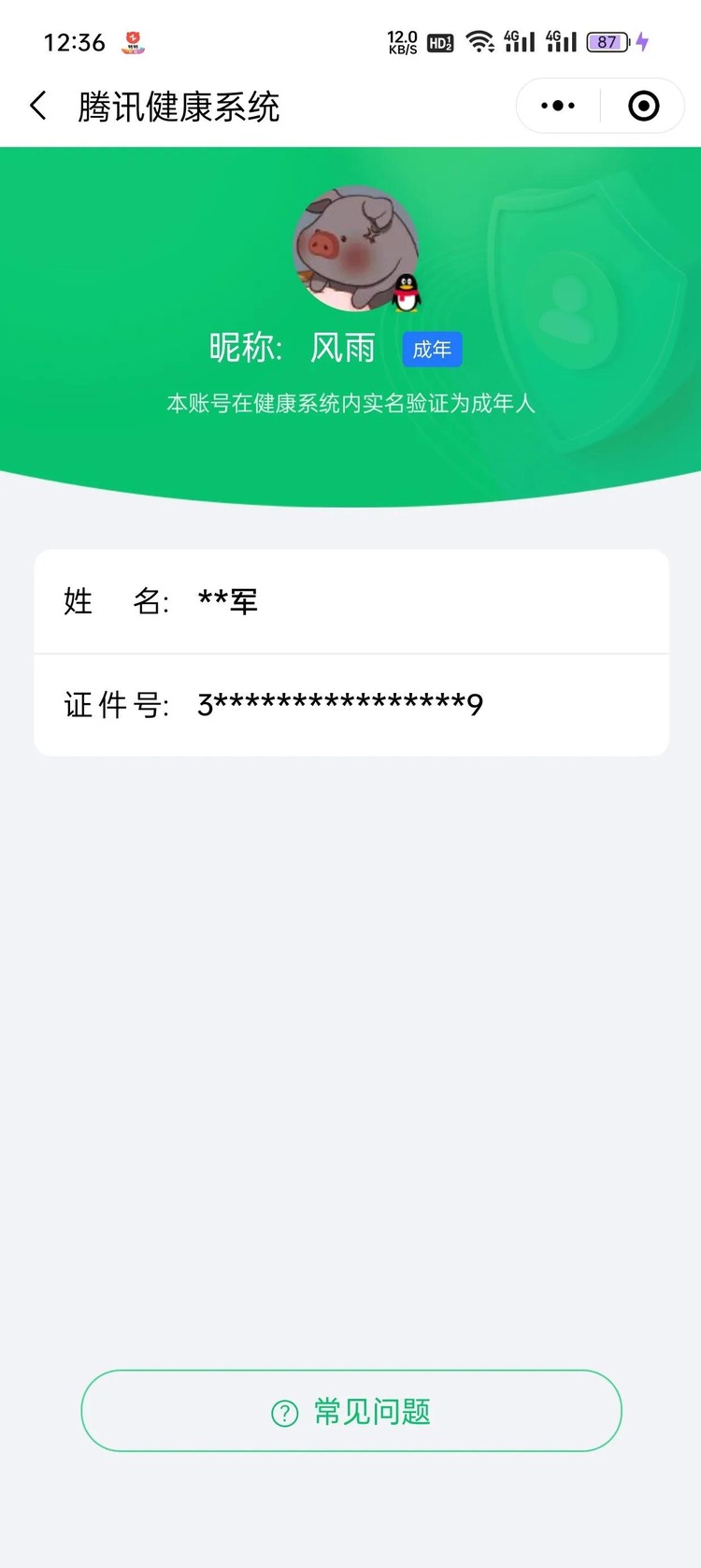The image size is (701, 1568).
Task: Open the mini-program three-dot more menu
Action: pos(557,106)
